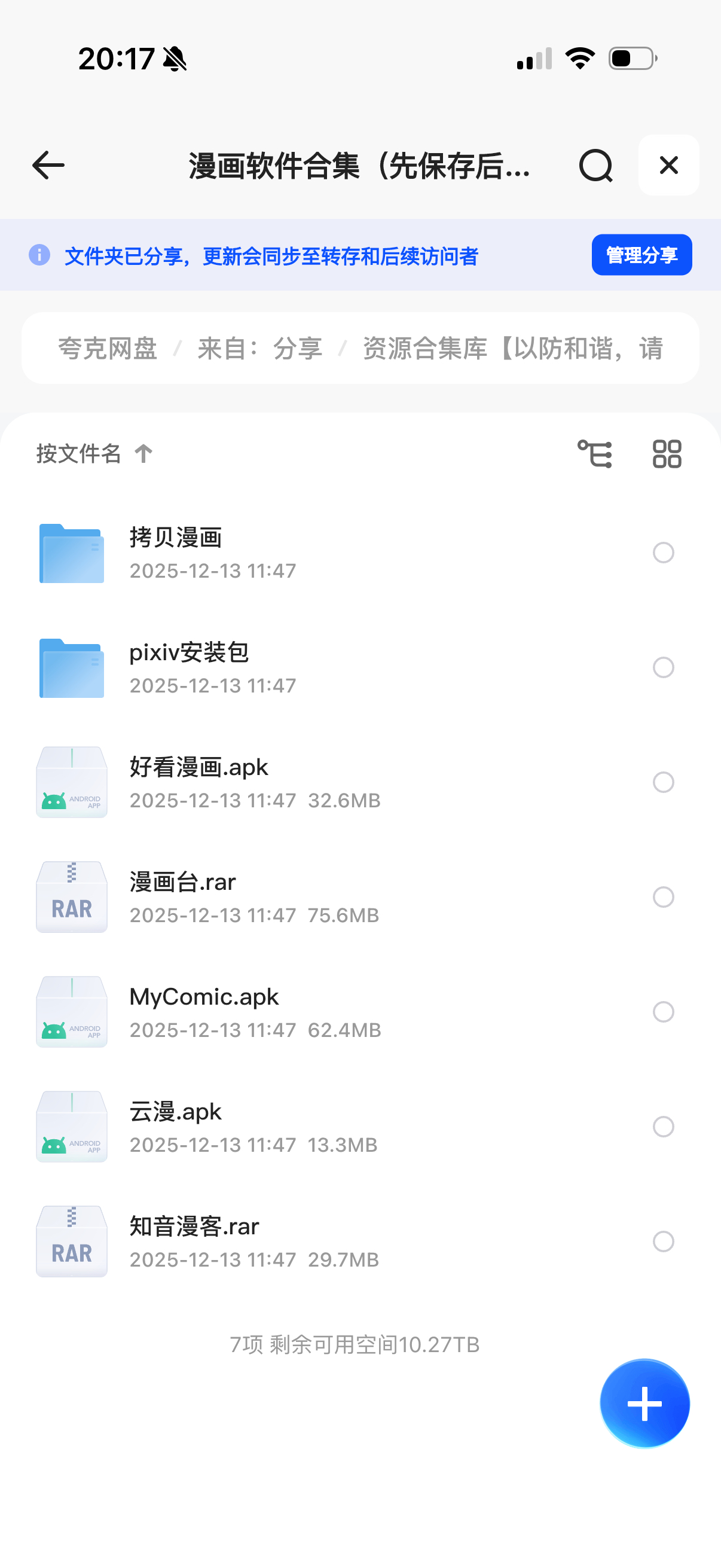Select the MyComic.apk checkbox circle
Screen dimensions: 721x1568
pyautogui.click(x=663, y=1012)
